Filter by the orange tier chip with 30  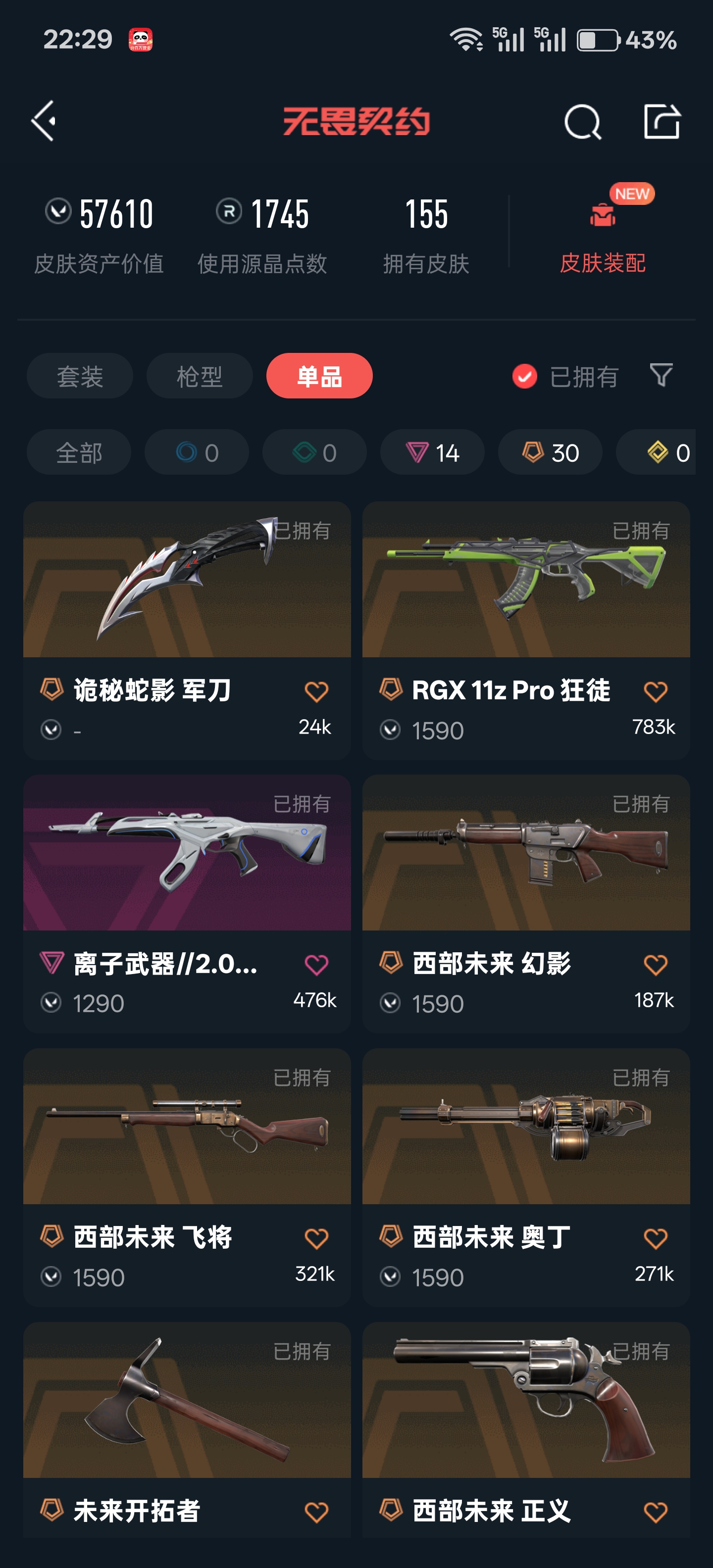pyautogui.click(x=550, y=452)
